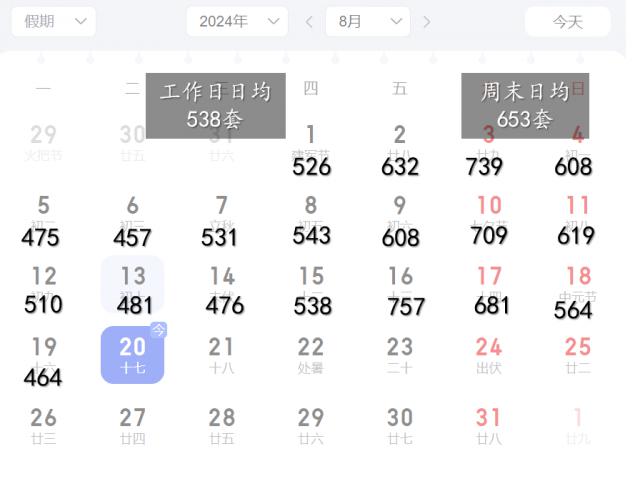Select August 13 on the calendar
Viewport: 640px width, 479px height.
point(132,284)
